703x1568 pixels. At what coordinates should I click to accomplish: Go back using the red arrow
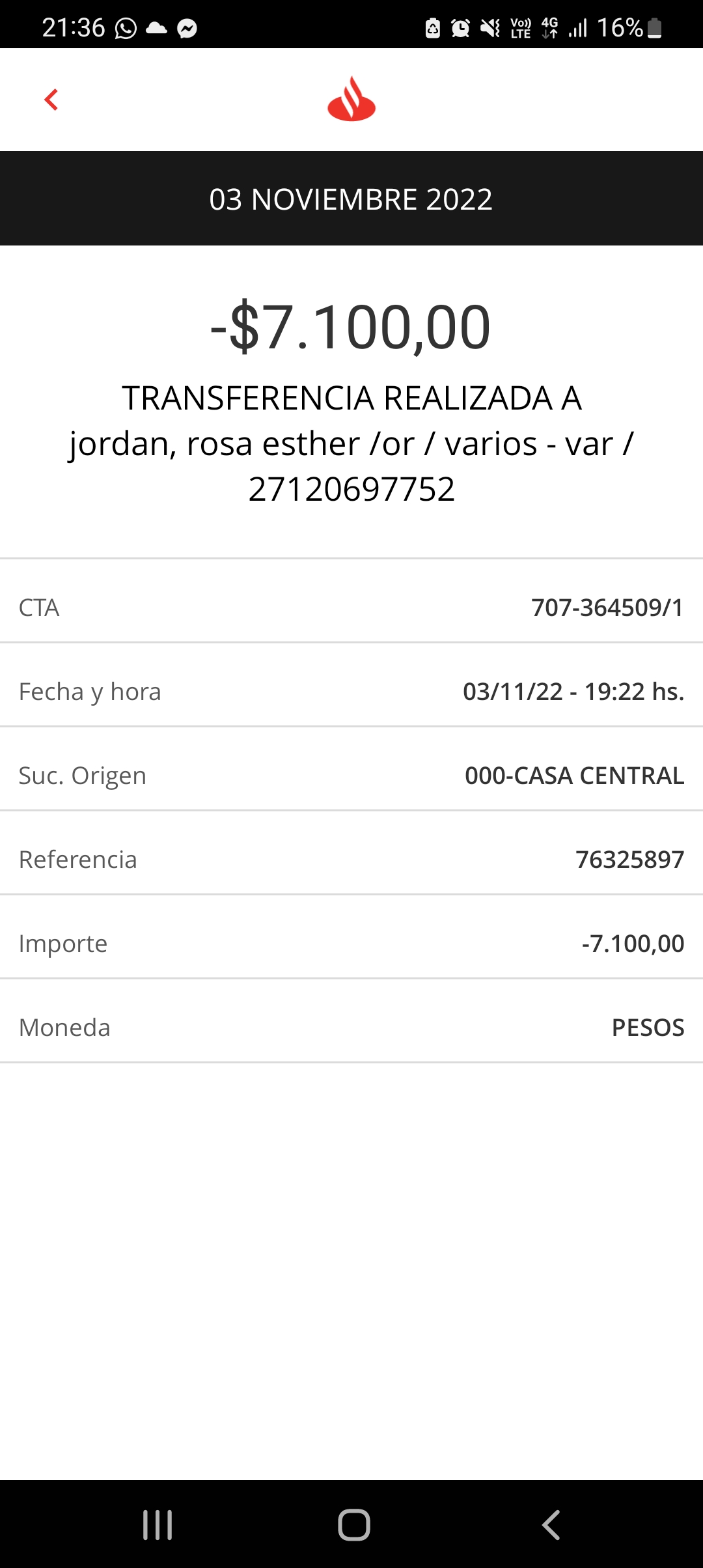point(51,100)
